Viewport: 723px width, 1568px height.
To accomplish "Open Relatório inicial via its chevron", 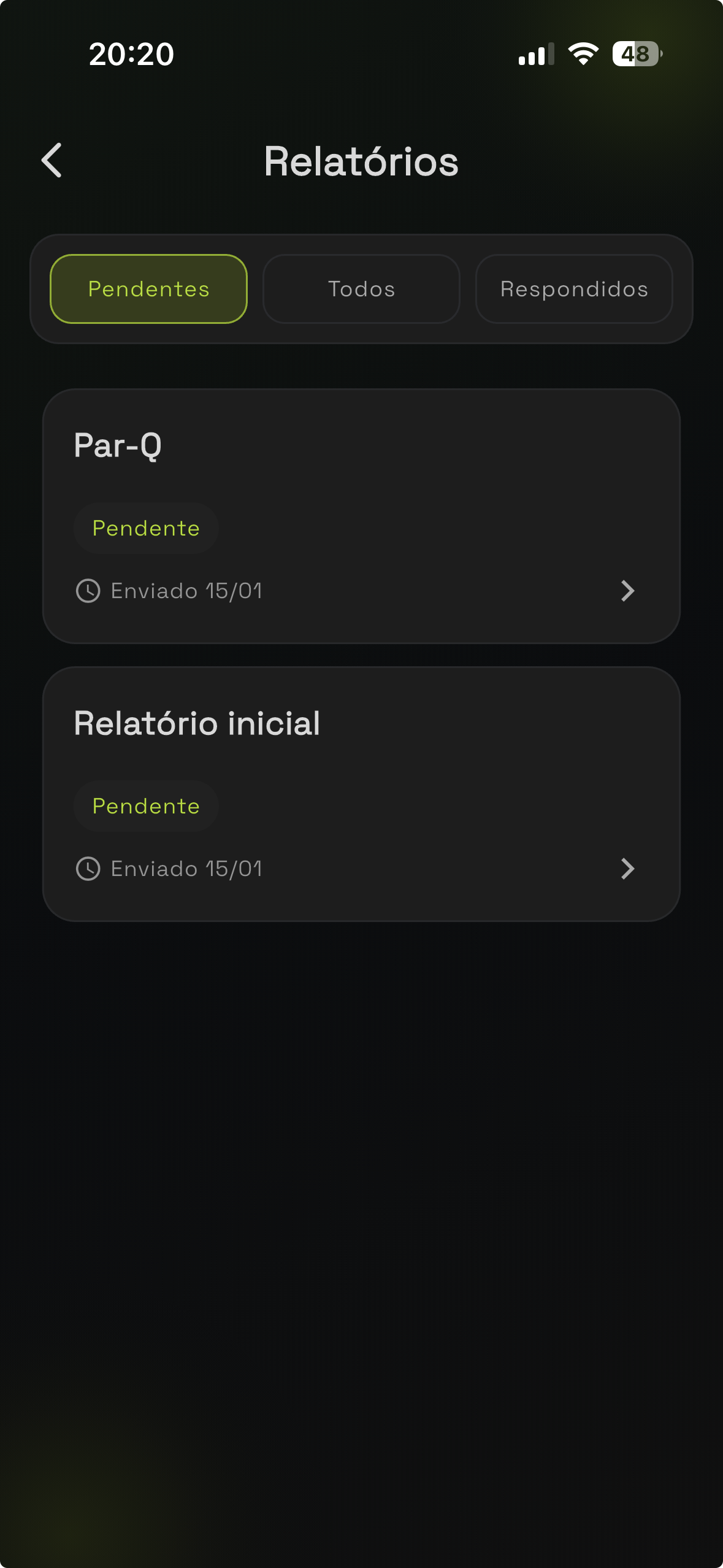I will (x=628, y=868).
